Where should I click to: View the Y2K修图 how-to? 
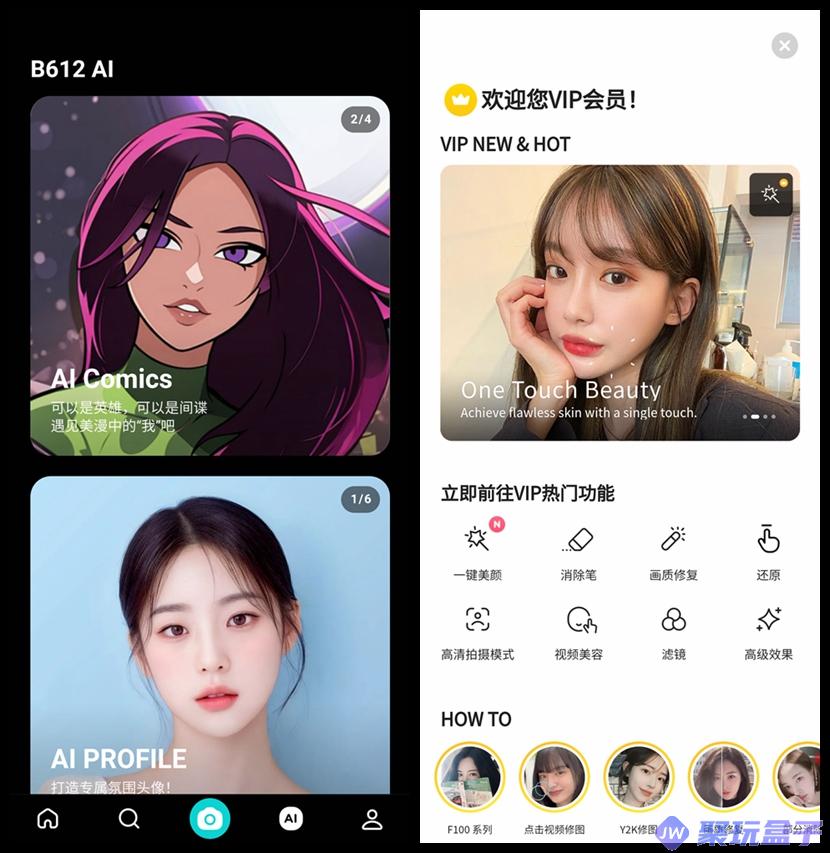pos(639,780)
